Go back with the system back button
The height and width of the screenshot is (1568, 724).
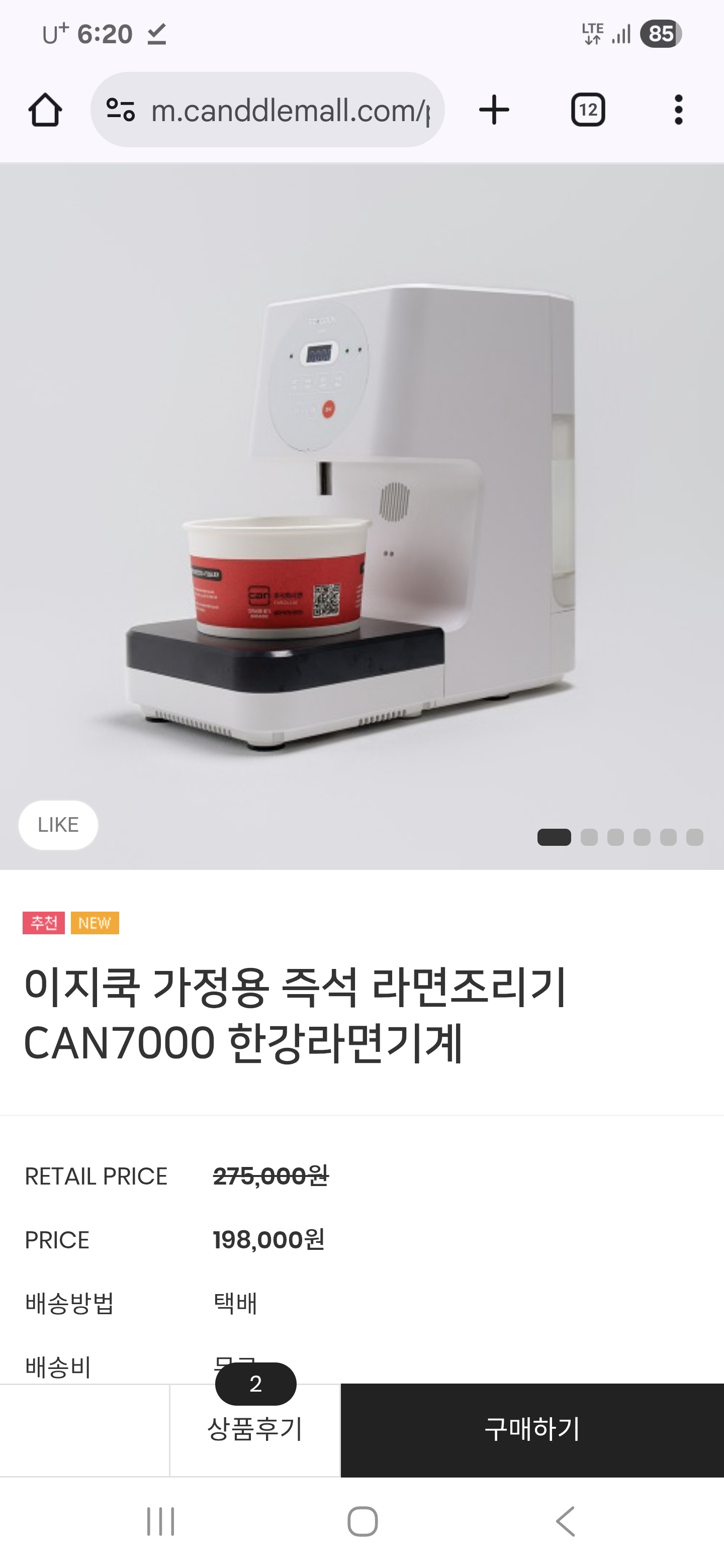click(565, 1522)
